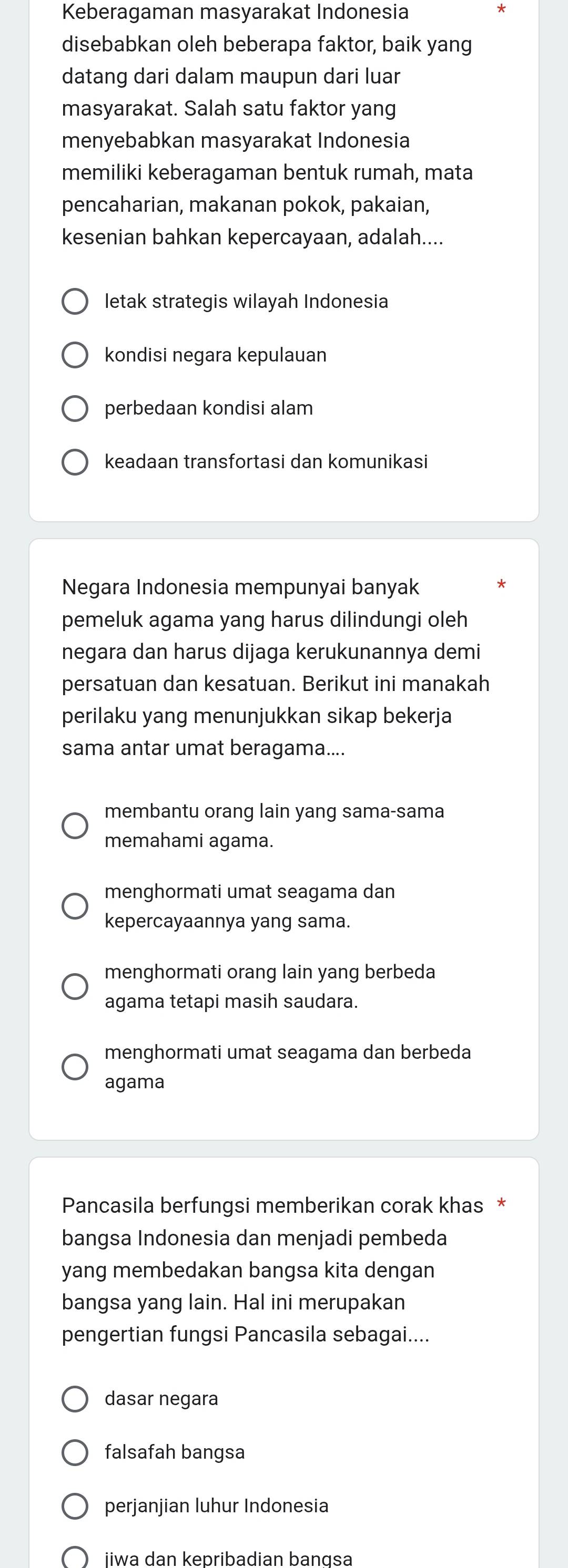Image resolution: width=568 pixels, height=1568 pixels.
Task: Pick 'keadaan transfortasi dan komunikasi' option
Action: coord(75,462)
